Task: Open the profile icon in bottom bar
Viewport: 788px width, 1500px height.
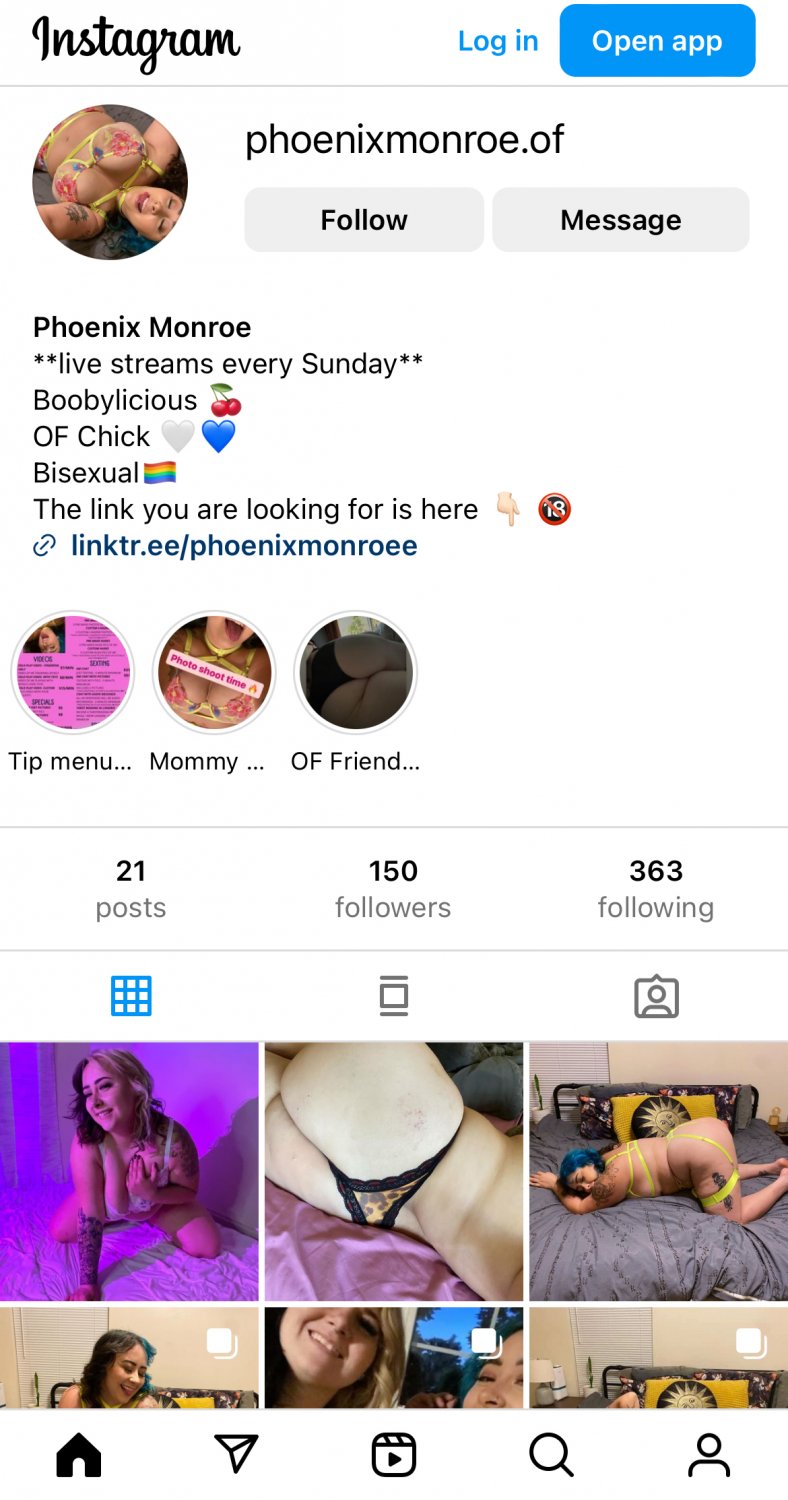Action: coord(709,1455)
